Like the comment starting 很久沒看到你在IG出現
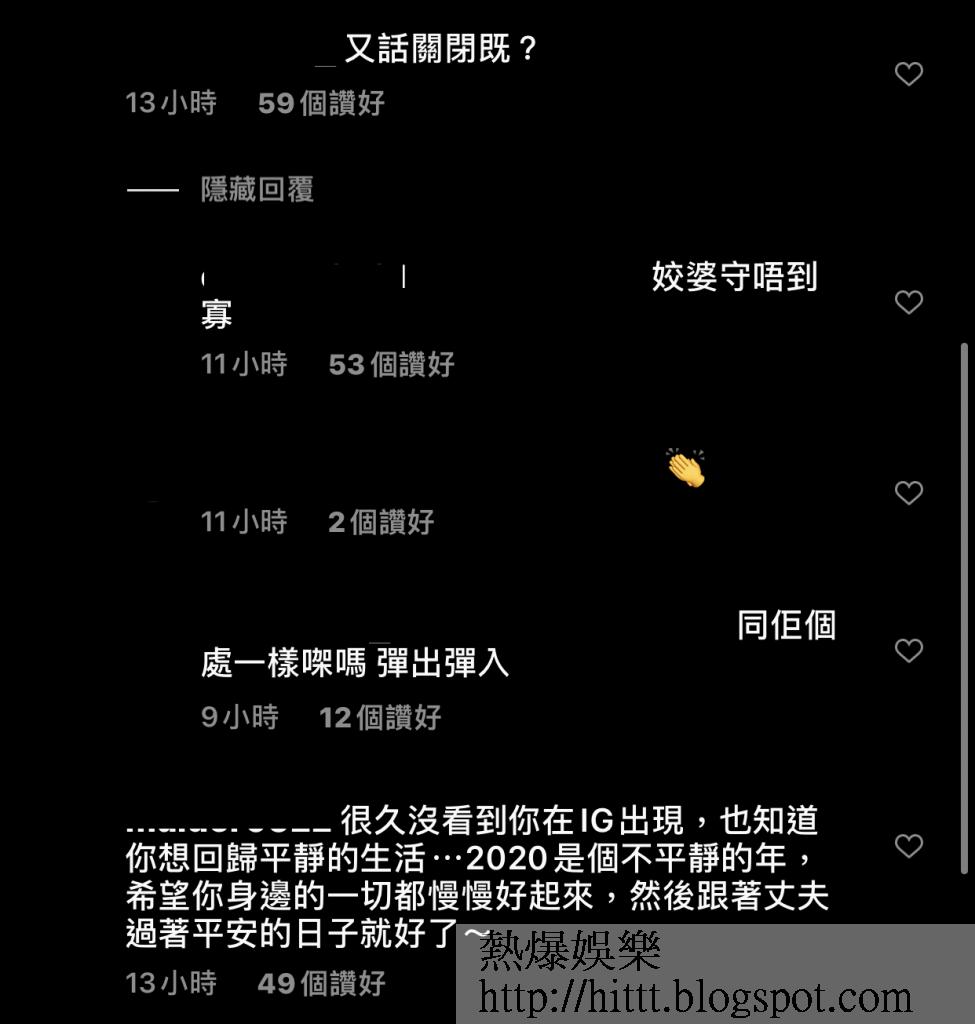The height and width of the screenshot is (1024, 975). click(908, 846)
